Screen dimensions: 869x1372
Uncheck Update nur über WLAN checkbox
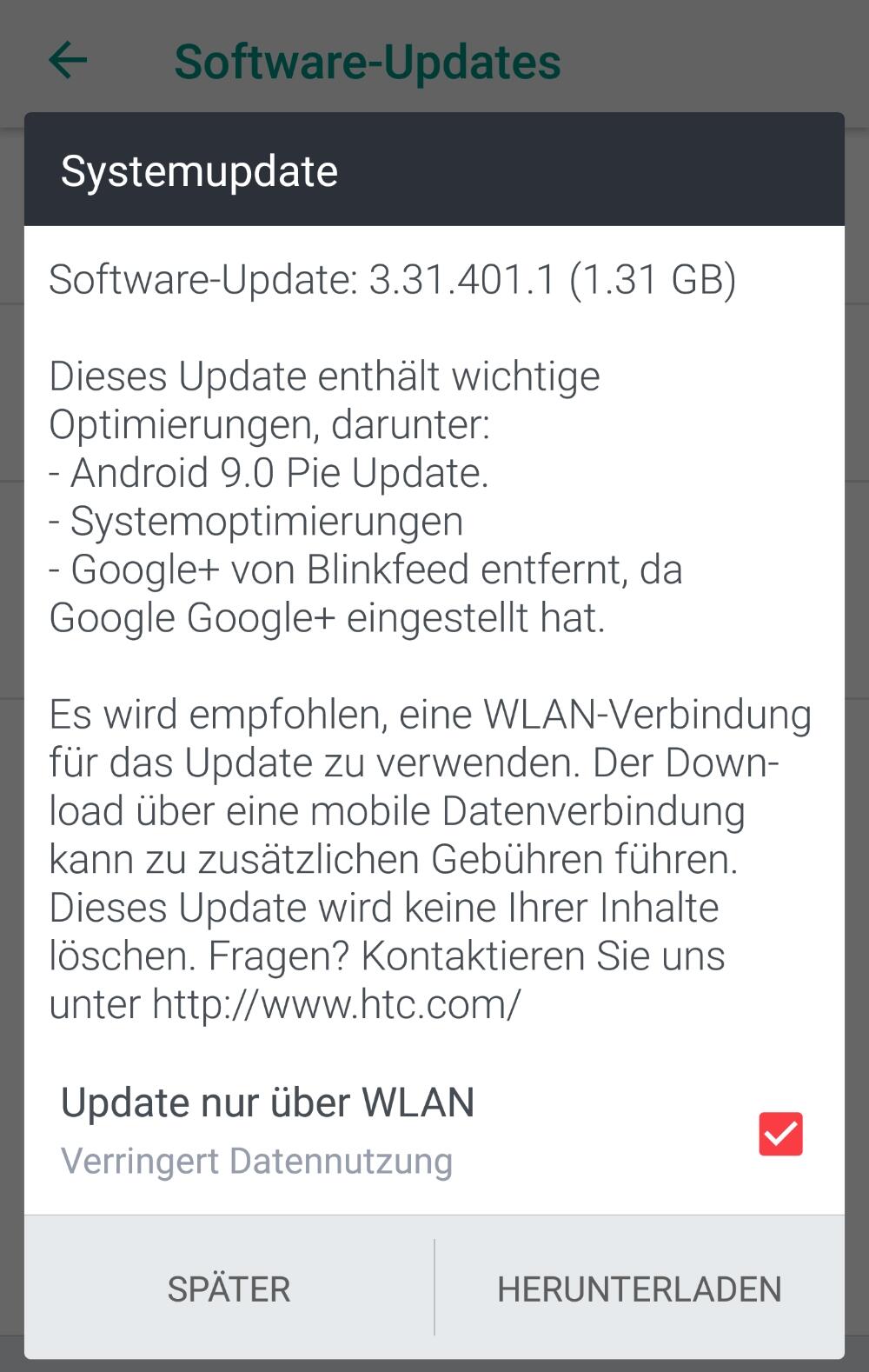780,1134
